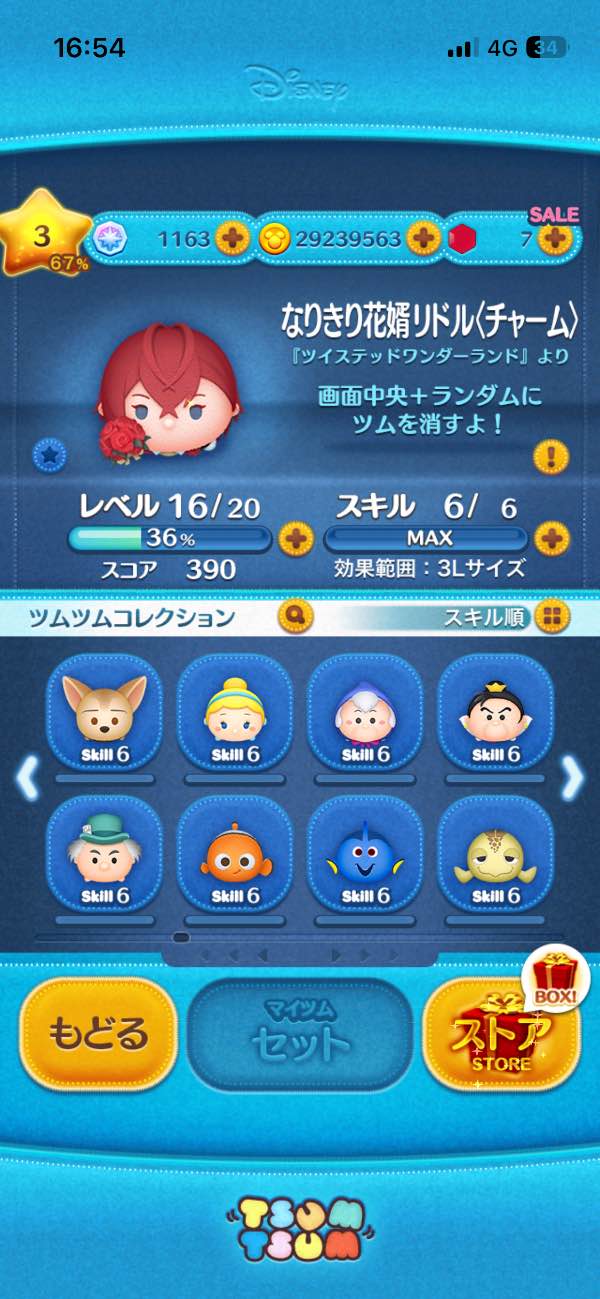Select the Nemo Tsum tile
600x1299 pixels.
coord(235,856)
